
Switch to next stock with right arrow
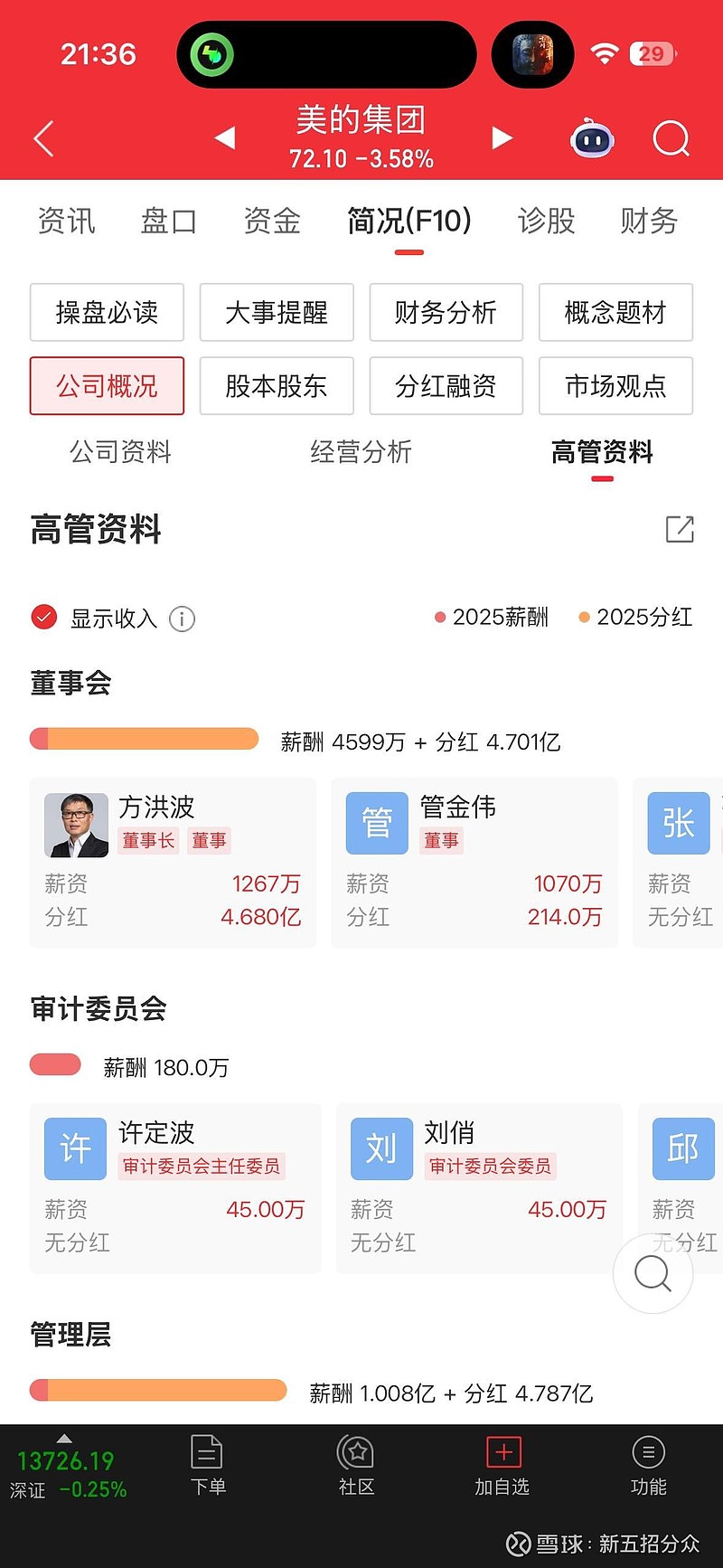click(502, 137)
